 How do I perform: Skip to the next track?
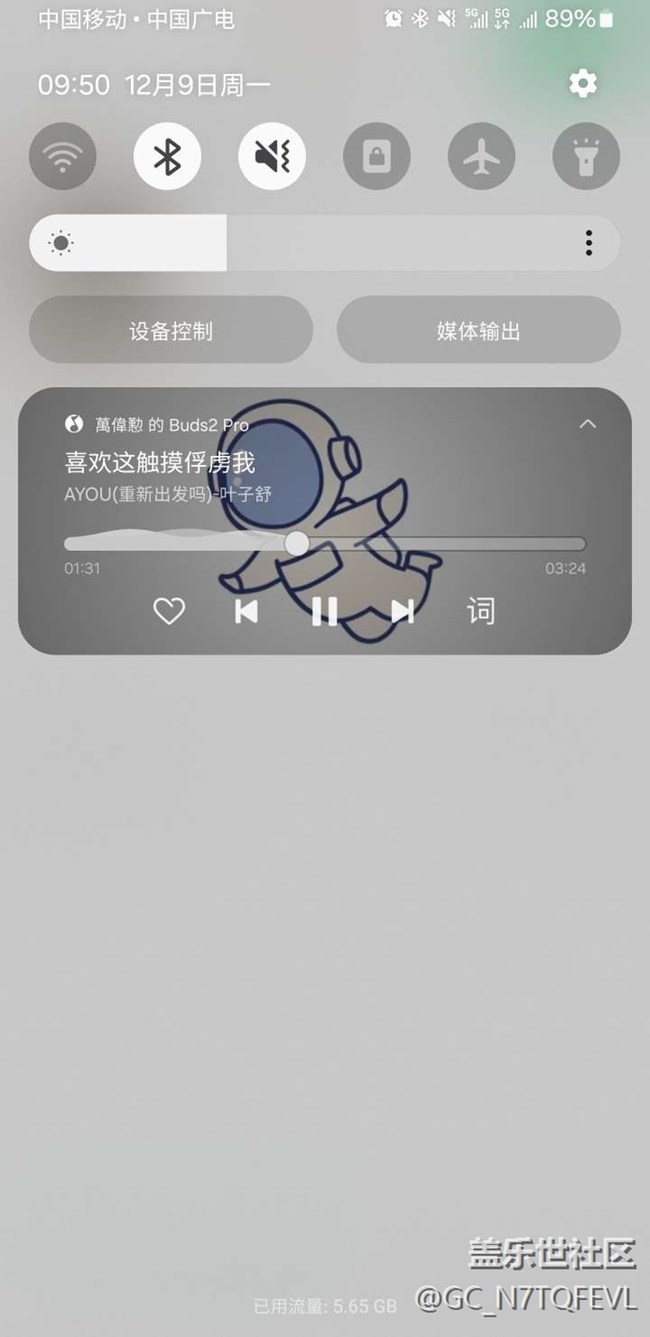402,611
